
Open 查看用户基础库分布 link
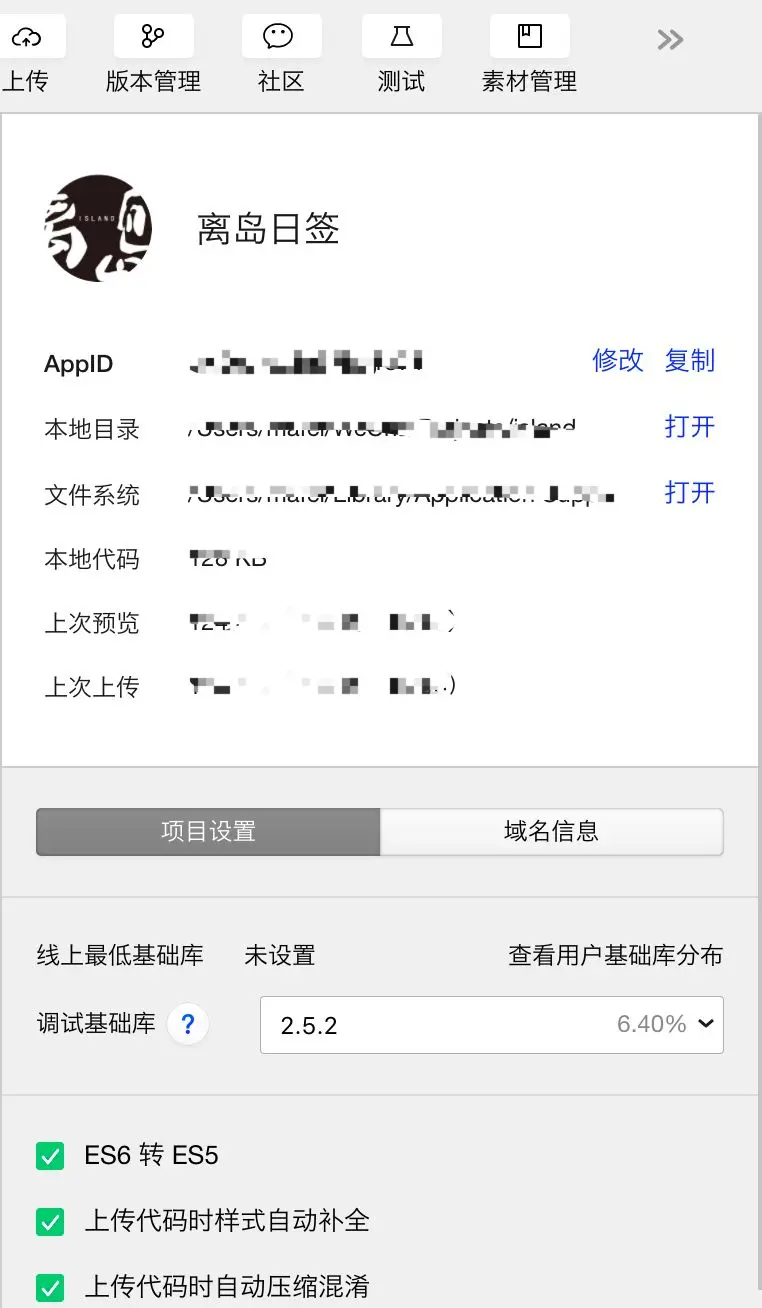coord(615,955)
